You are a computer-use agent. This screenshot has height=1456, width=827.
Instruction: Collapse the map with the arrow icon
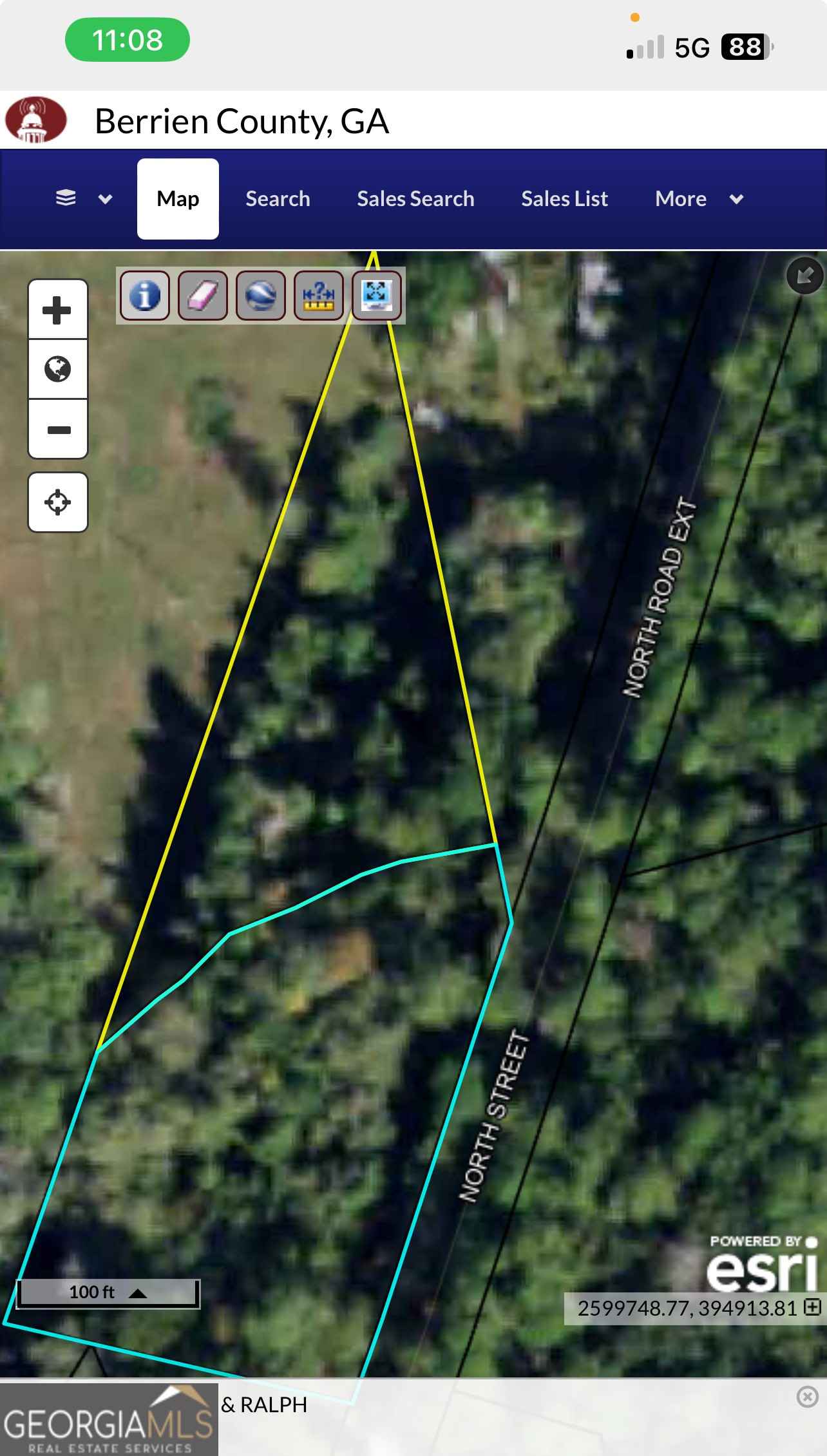[804, 276]
